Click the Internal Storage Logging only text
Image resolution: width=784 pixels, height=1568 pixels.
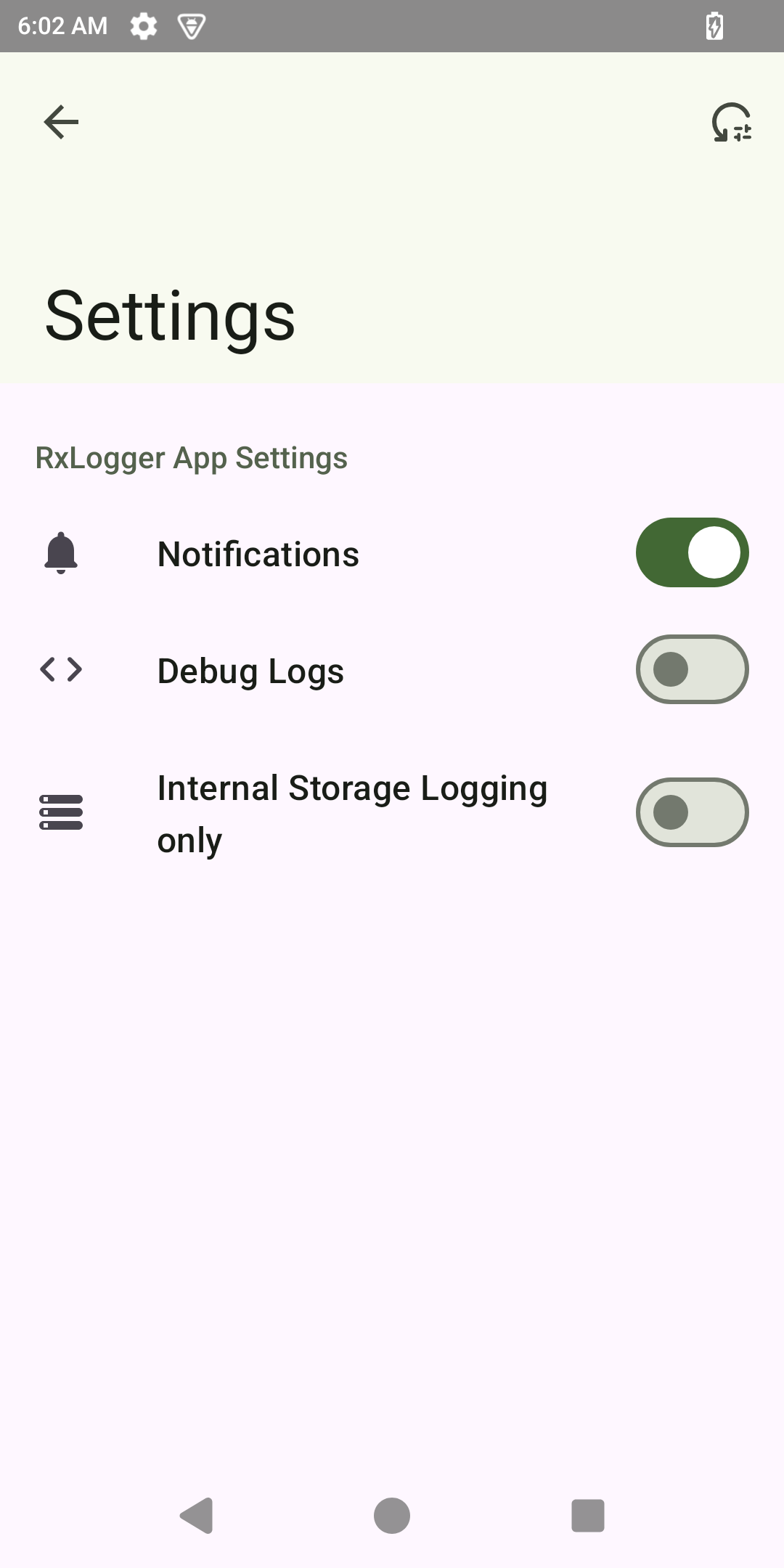352,813
